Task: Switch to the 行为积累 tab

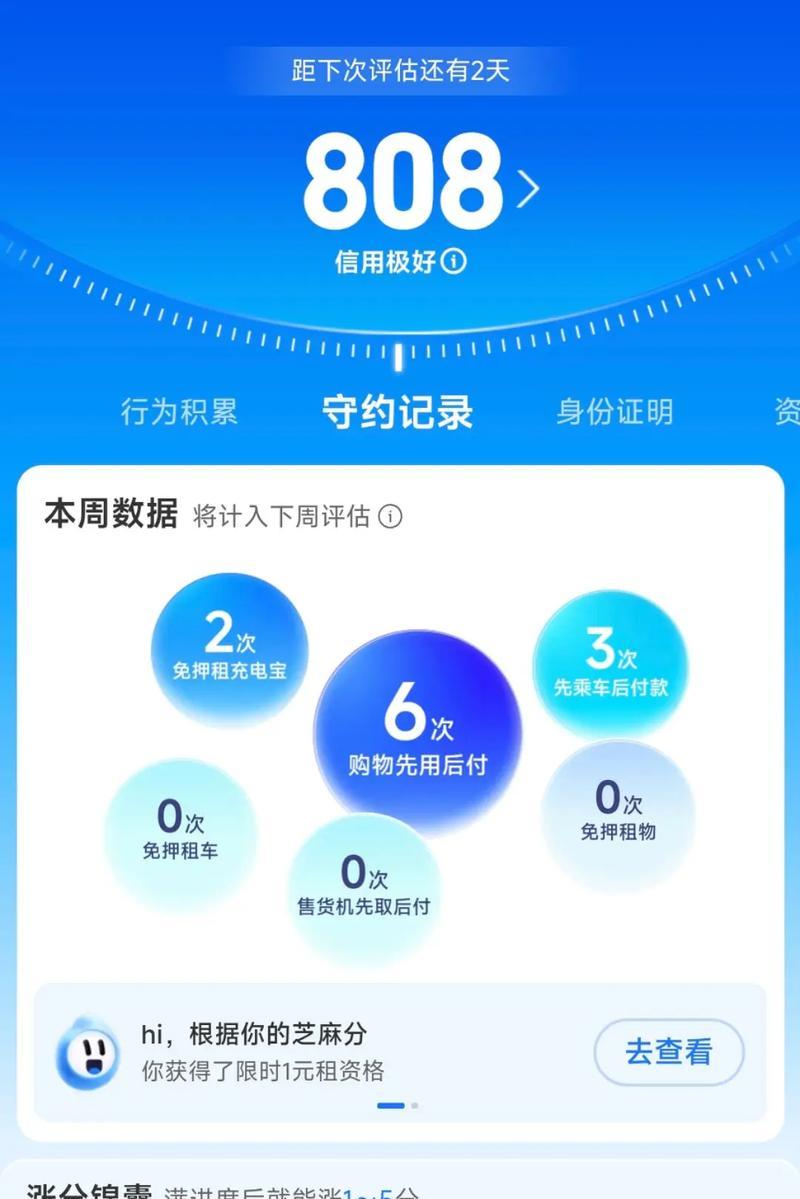Action: pyautogui.click(x=179, y=412)
